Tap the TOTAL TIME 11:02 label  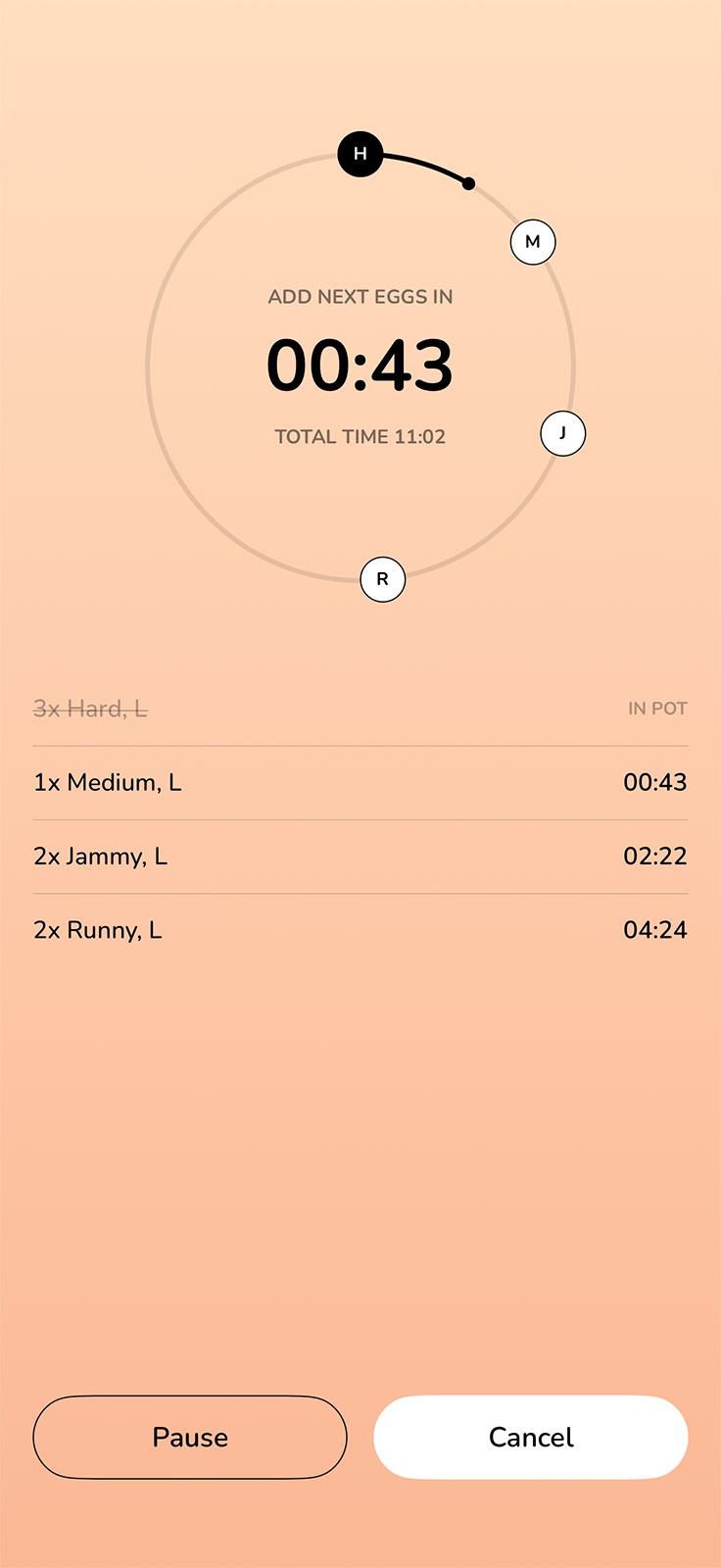(x=360, y=436)
